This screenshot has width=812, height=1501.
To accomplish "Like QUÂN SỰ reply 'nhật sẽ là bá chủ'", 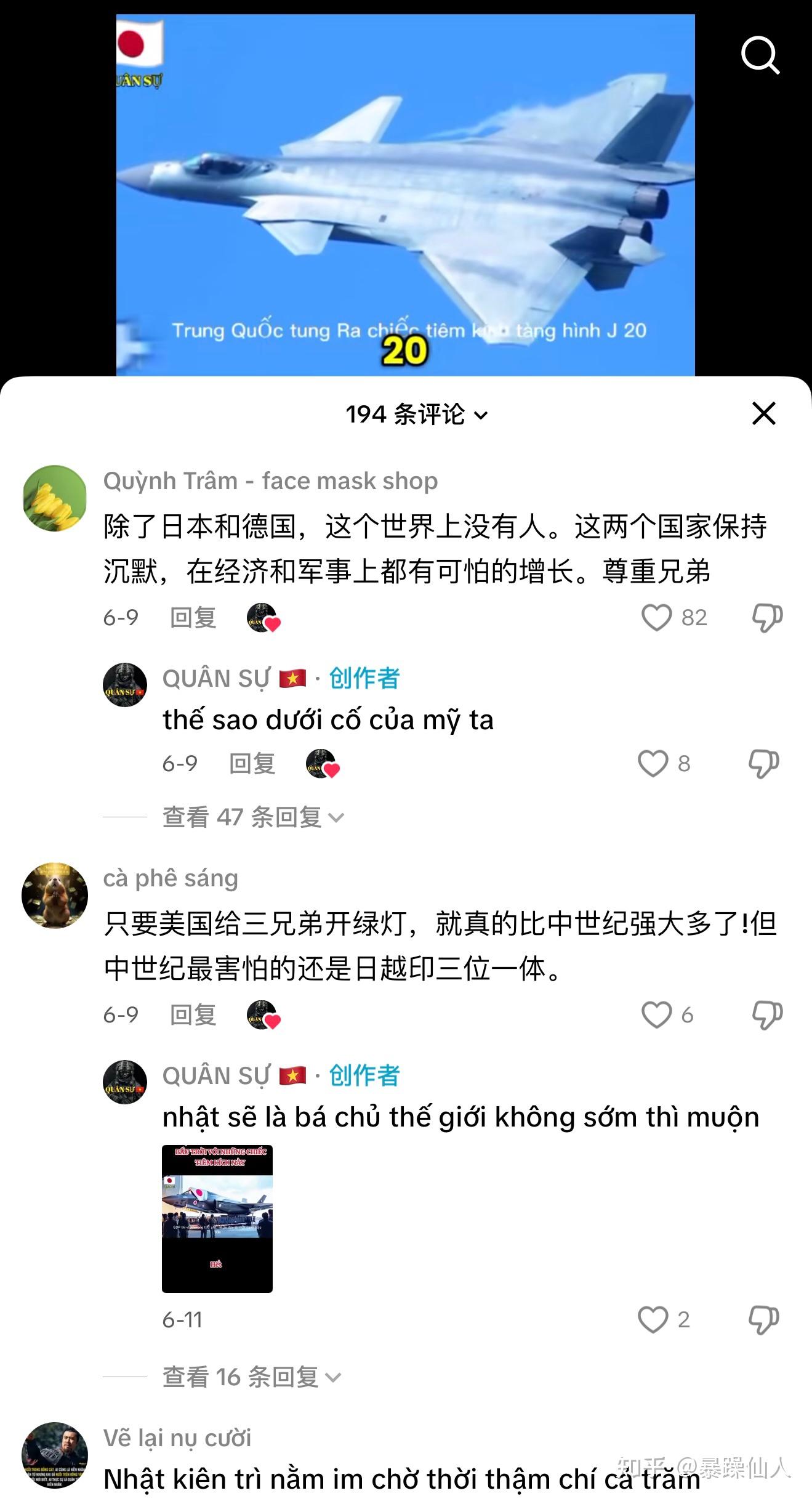I will coord(653,1320).
